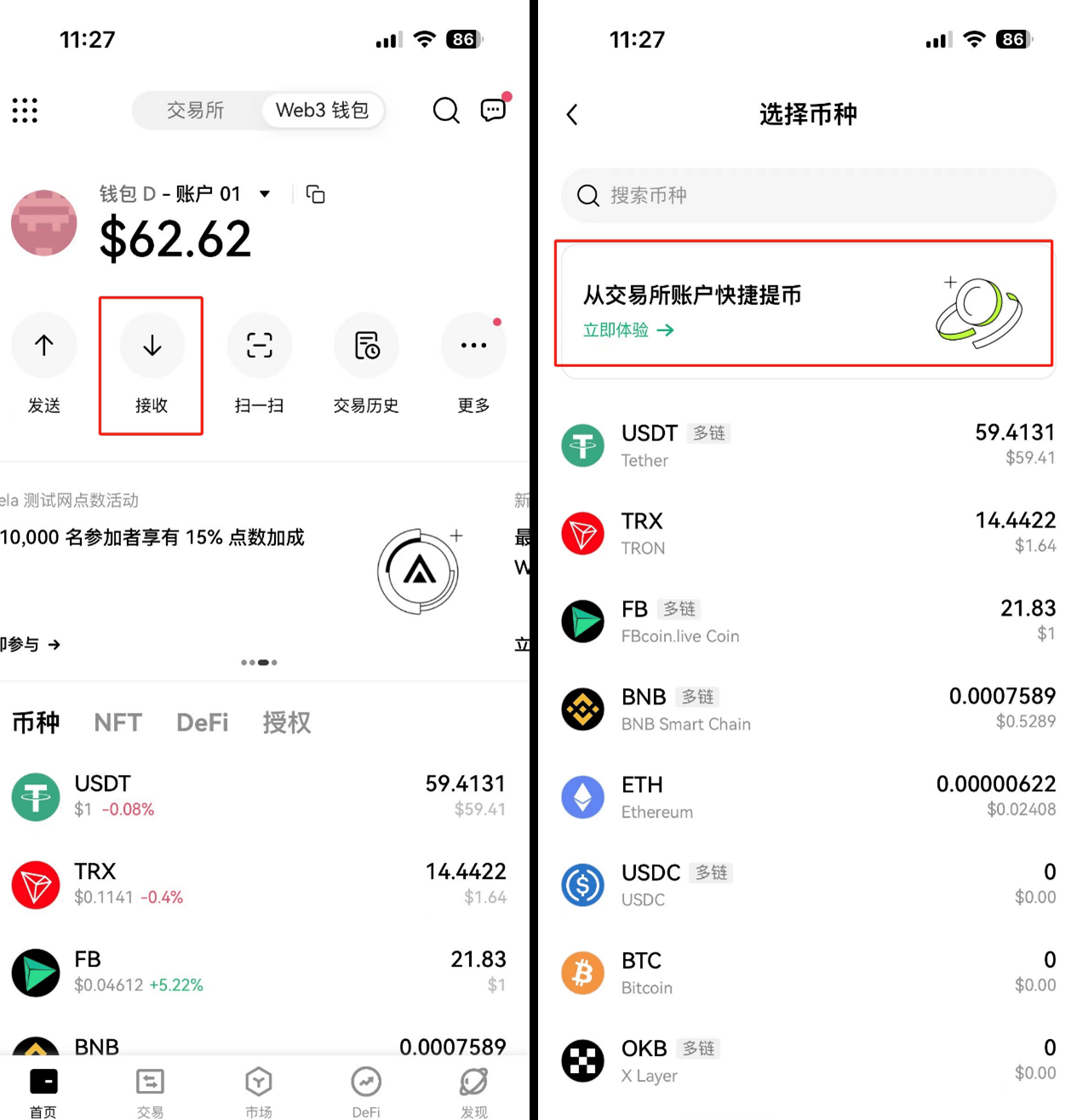Viewport: 1077px width, 1120px height.
Task: Open the messages chat icon
Action: pyautogui.click(x=493, y=110)
